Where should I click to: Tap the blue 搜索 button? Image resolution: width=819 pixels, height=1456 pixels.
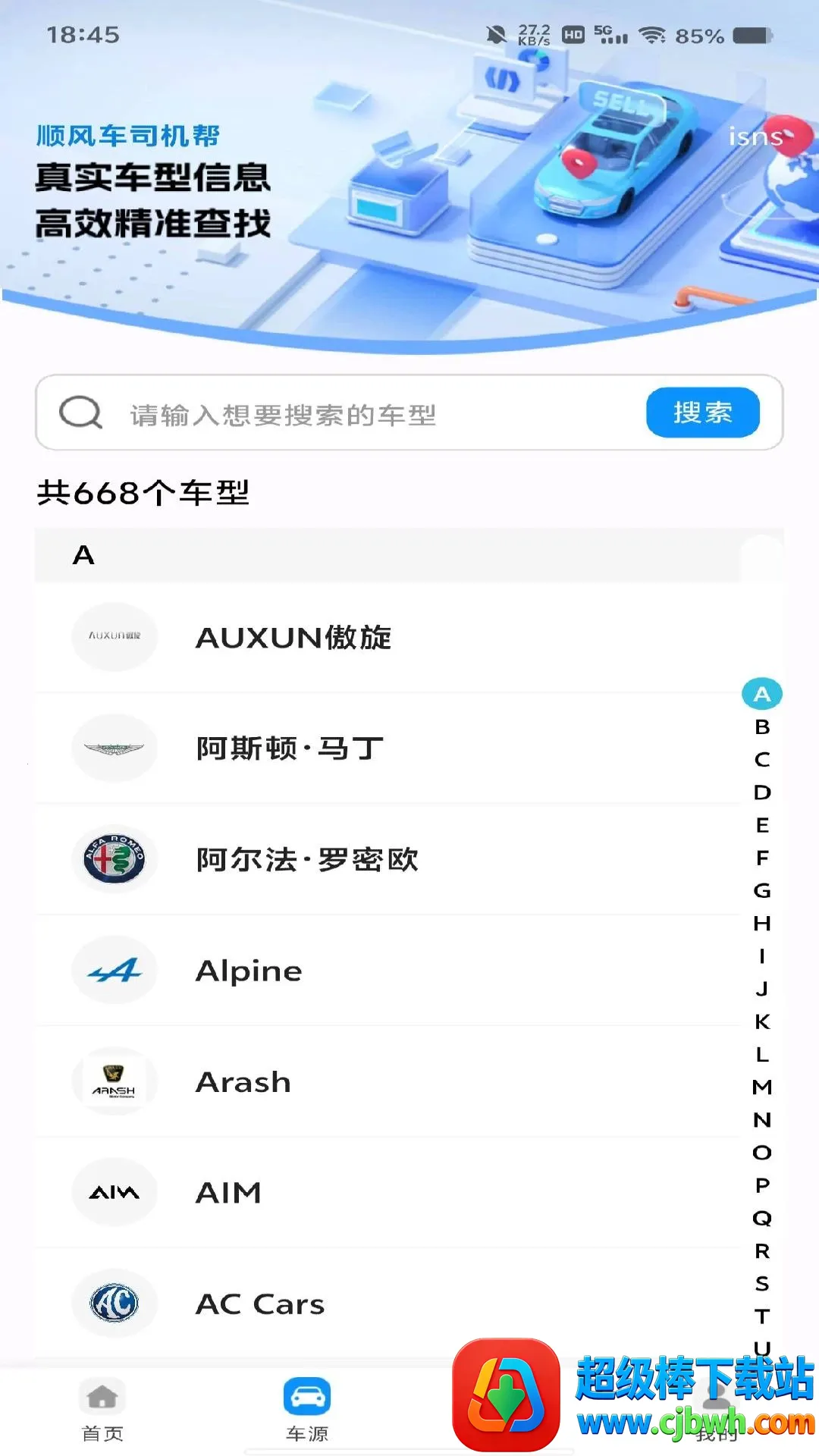(703, 413)
